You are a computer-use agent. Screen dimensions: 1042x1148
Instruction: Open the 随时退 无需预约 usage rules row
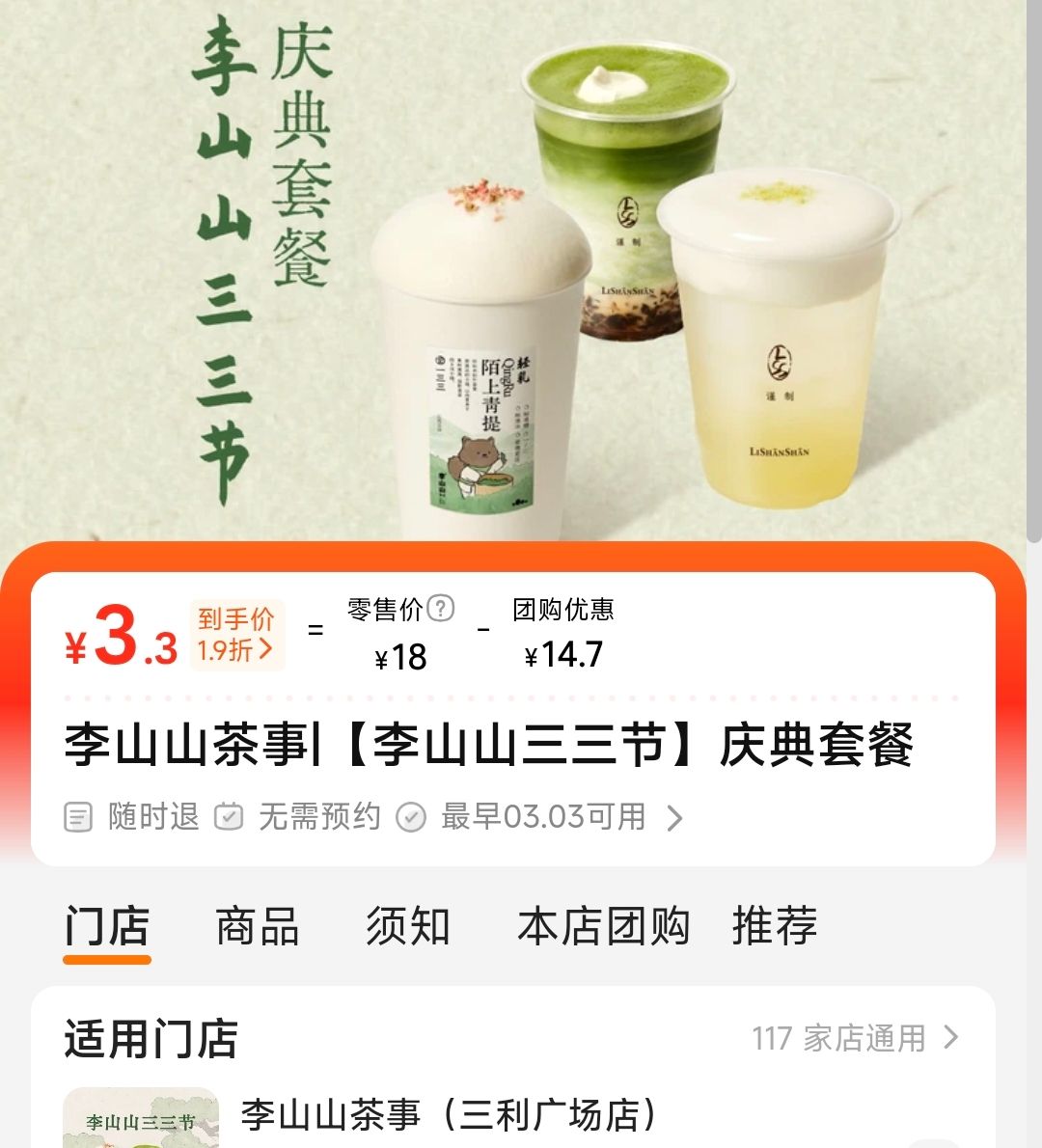(373, 817)
